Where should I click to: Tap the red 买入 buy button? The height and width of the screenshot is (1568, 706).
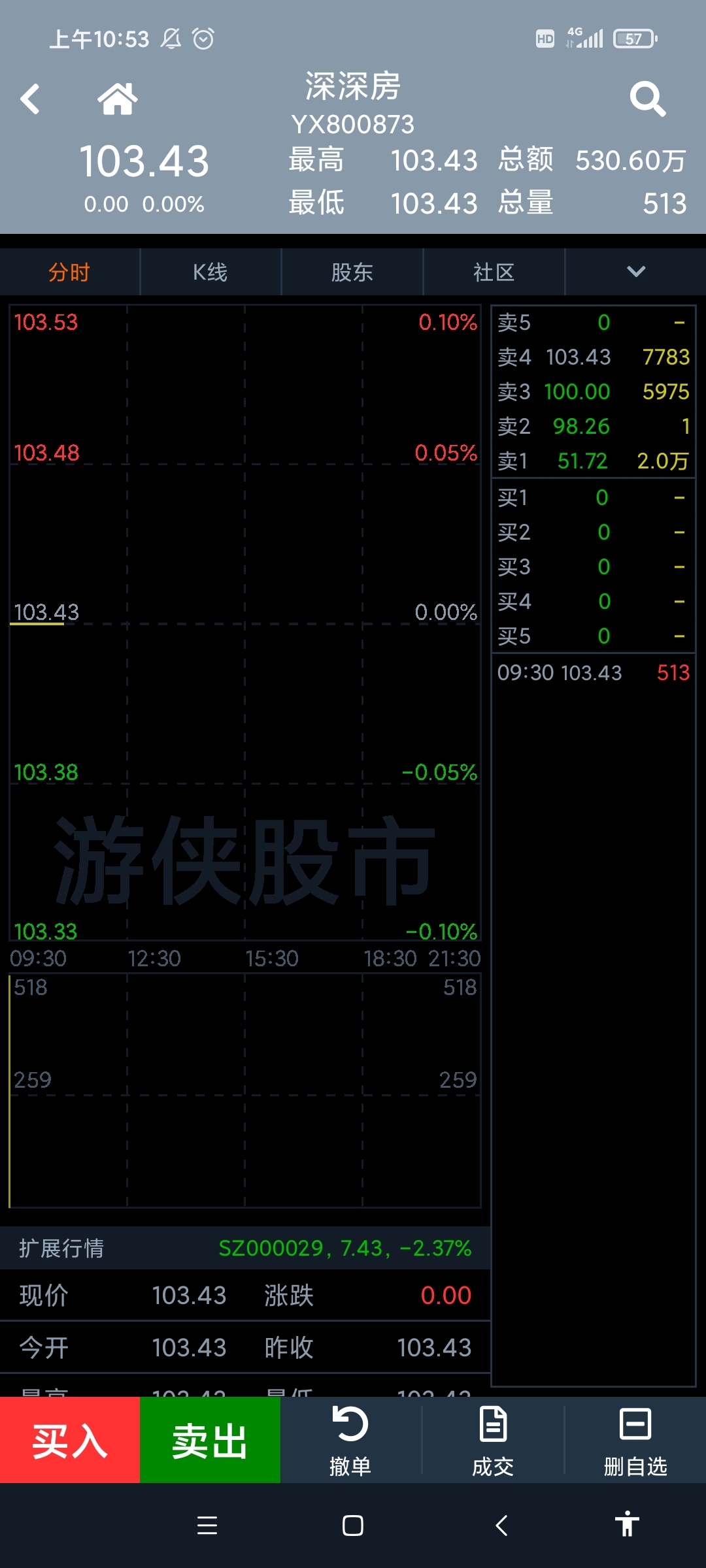coord(70,1440)
